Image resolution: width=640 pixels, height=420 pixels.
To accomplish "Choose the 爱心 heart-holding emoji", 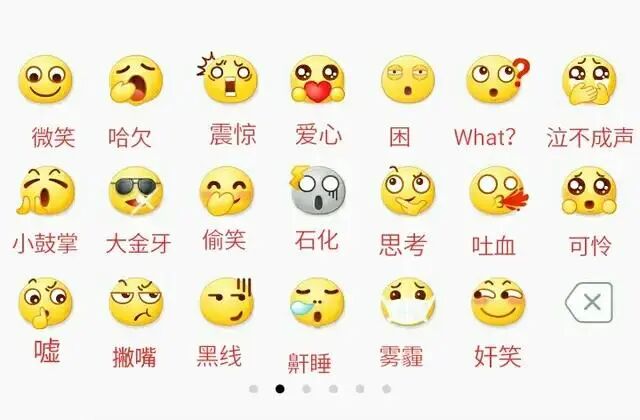I will pos(317,82).
